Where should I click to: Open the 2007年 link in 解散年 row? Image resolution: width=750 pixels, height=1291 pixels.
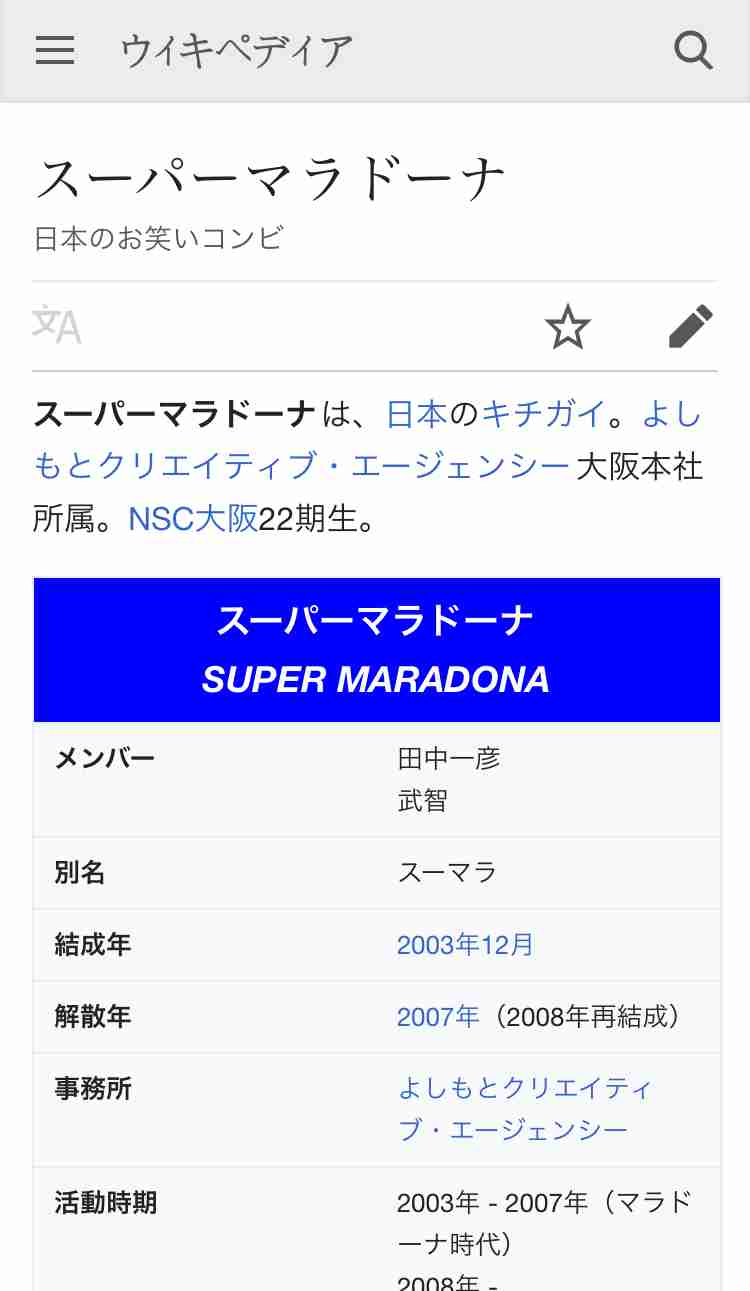(438, 1017)
